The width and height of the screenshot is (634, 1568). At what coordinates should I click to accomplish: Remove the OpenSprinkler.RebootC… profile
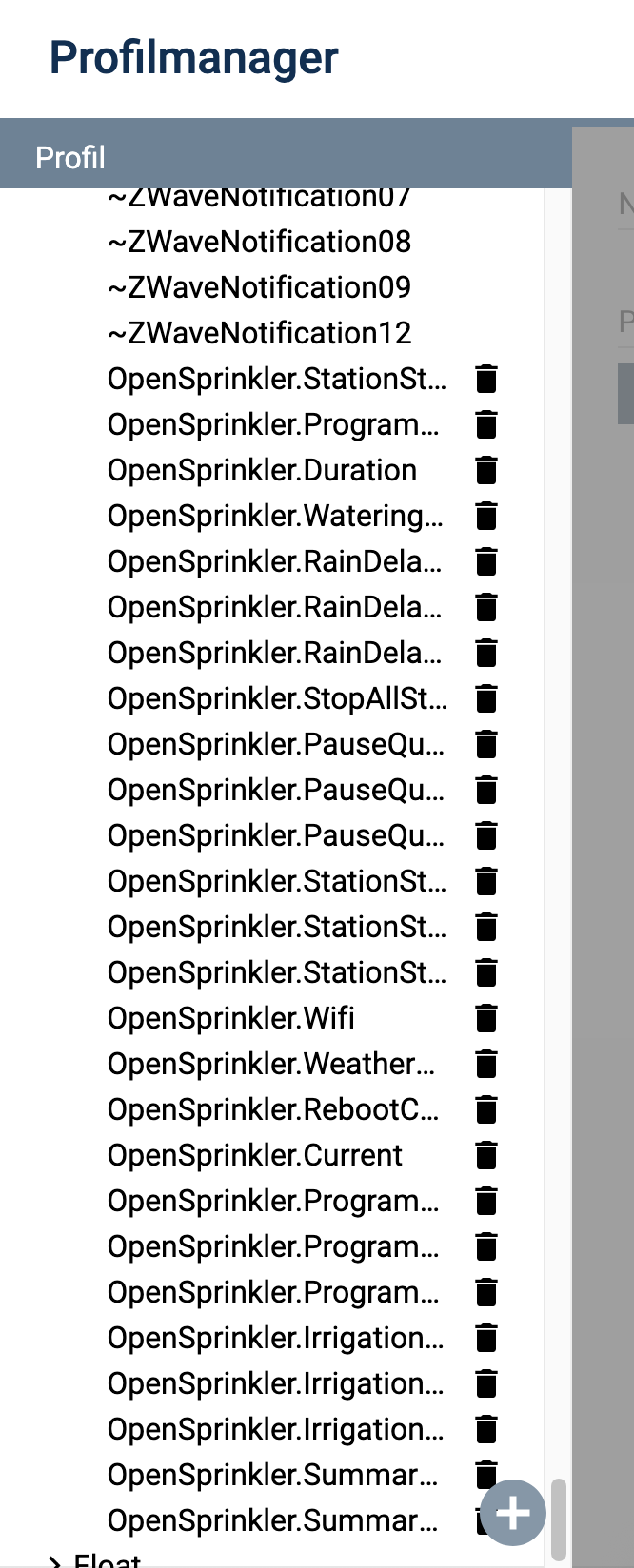coord(486,1110)
